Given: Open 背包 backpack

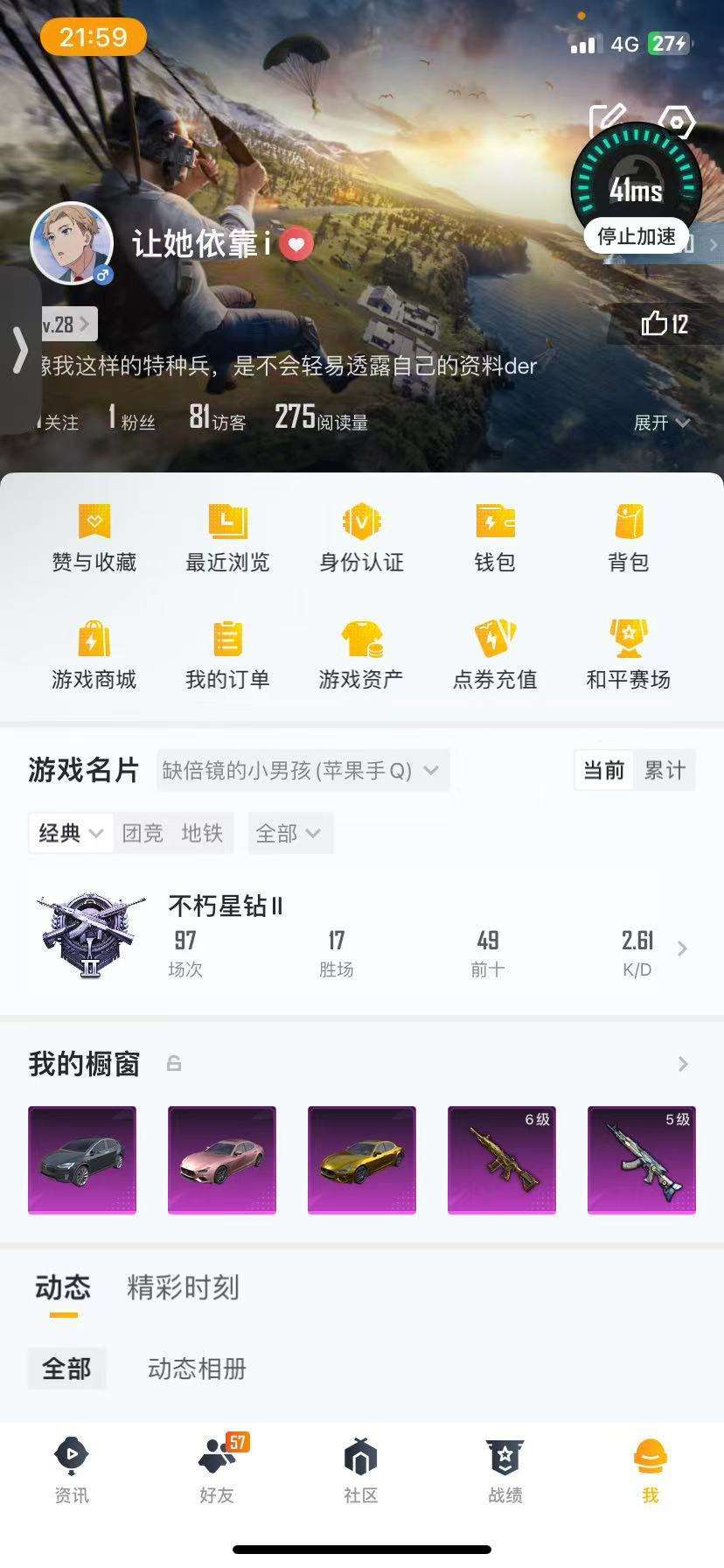Looking at the screenshot, I should [628, 536].
